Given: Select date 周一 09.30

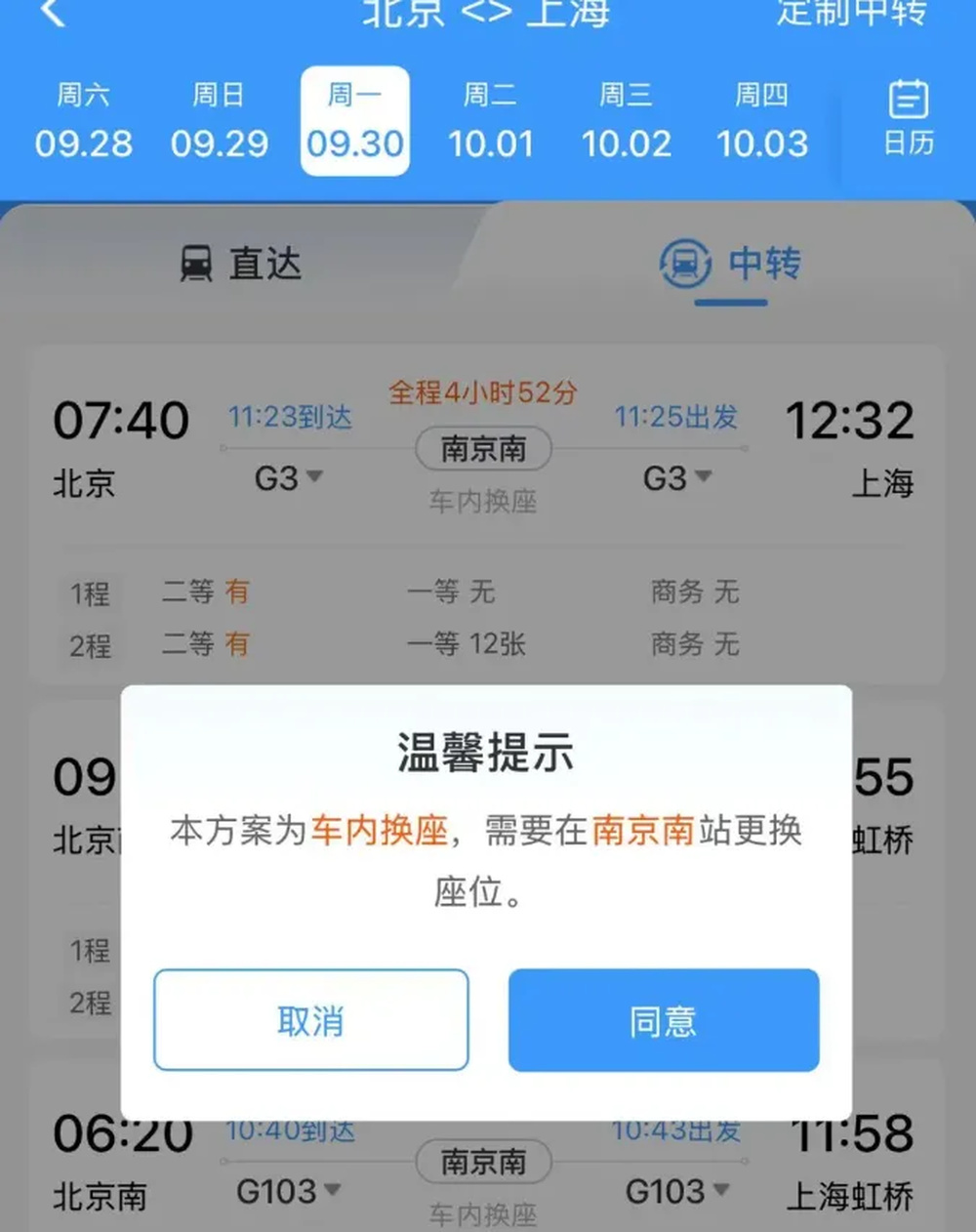Looking at the screenshot, I should (354, 122).
